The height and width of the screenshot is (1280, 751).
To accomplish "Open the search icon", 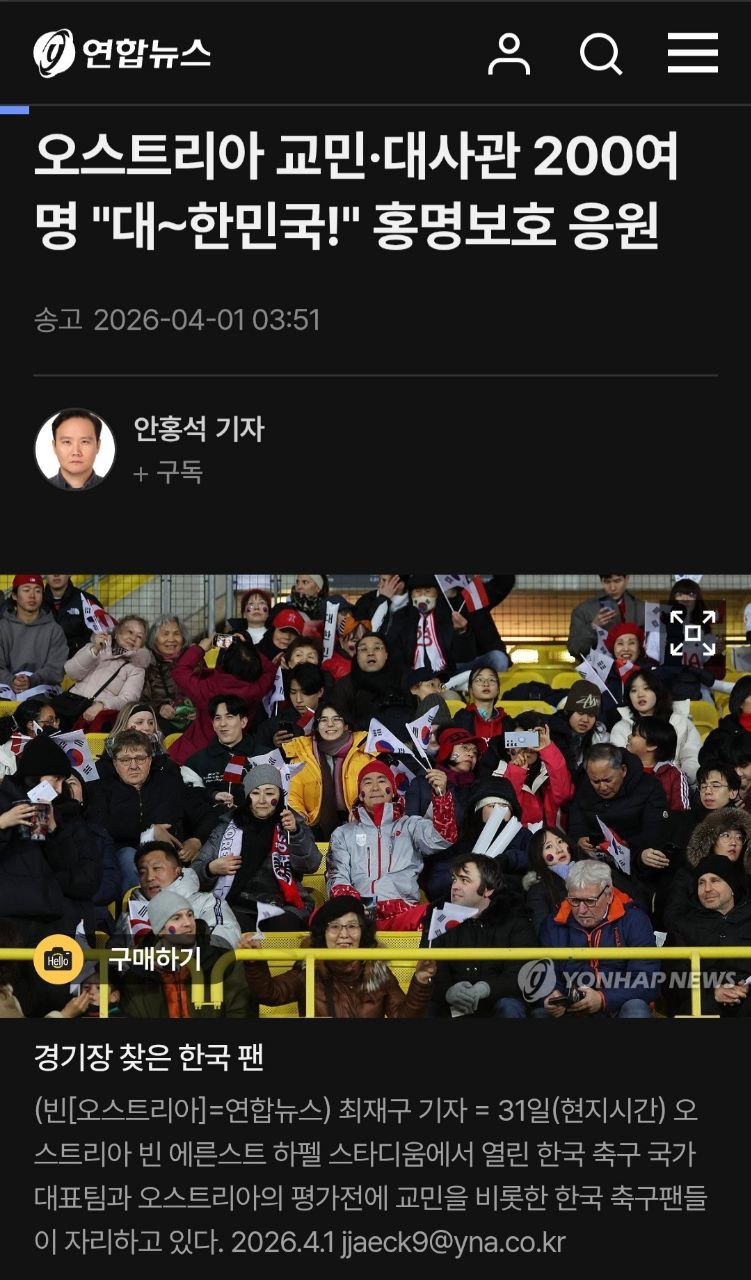I will coord(600,53).
